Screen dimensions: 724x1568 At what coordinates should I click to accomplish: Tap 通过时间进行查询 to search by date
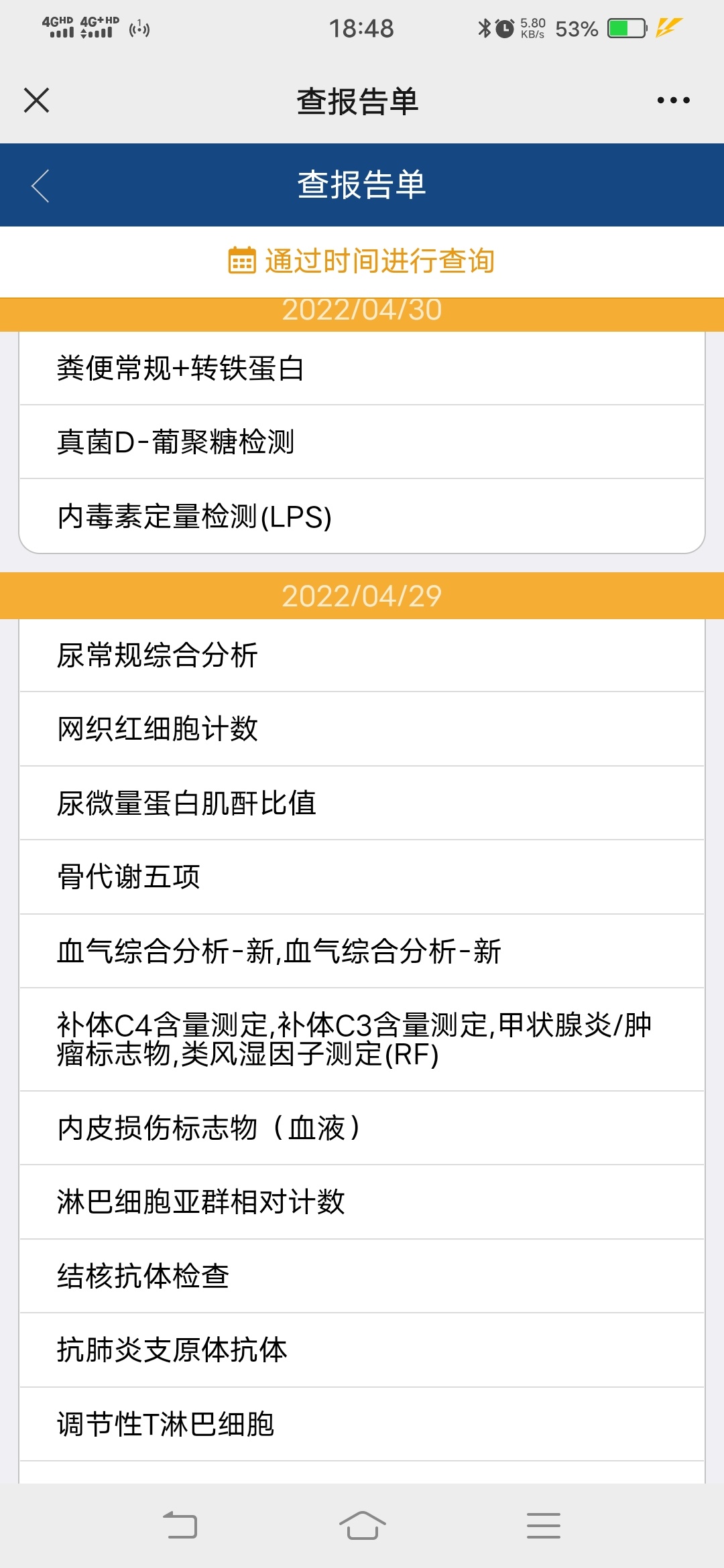[362, 261]
